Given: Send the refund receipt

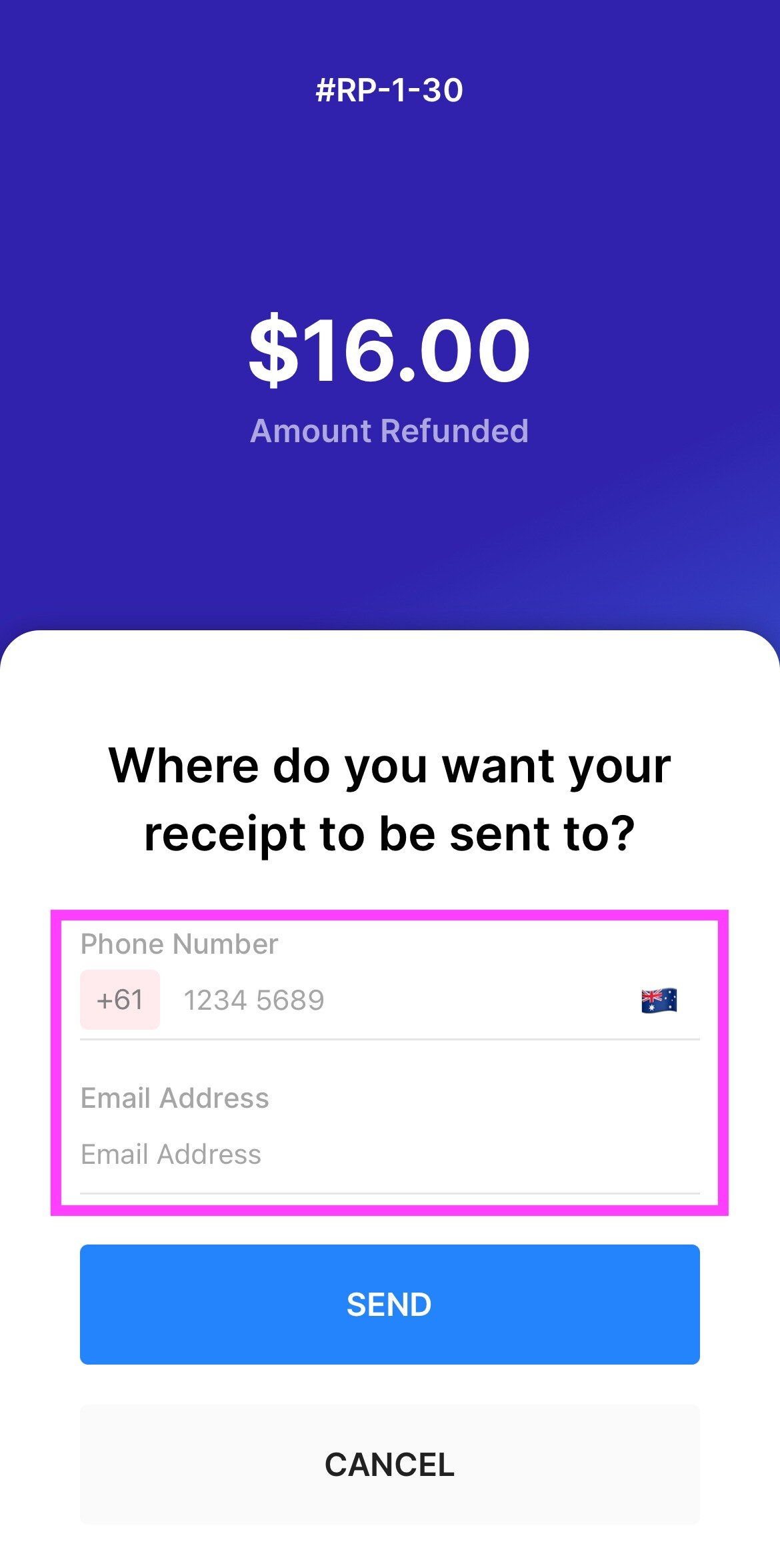Looking at the screenshot, I should pos(390,1305).
